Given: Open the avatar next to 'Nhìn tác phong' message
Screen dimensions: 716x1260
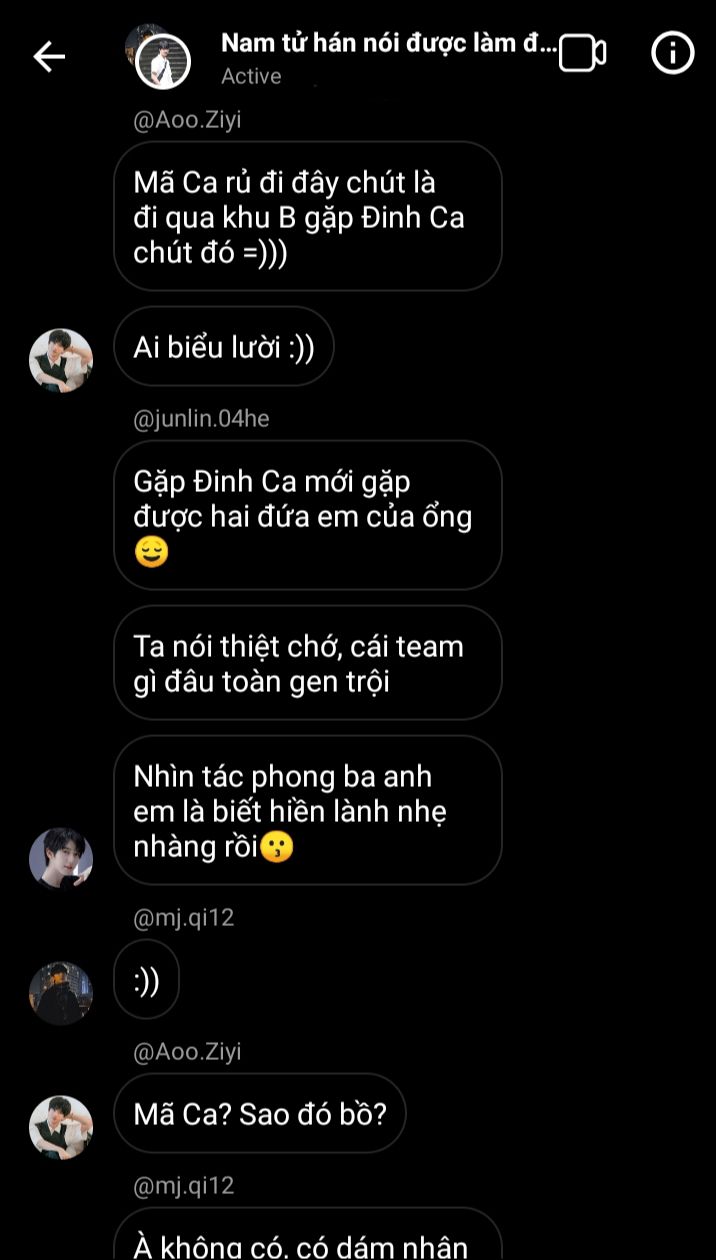Looking at the screenshot, I should pos(61,858).
